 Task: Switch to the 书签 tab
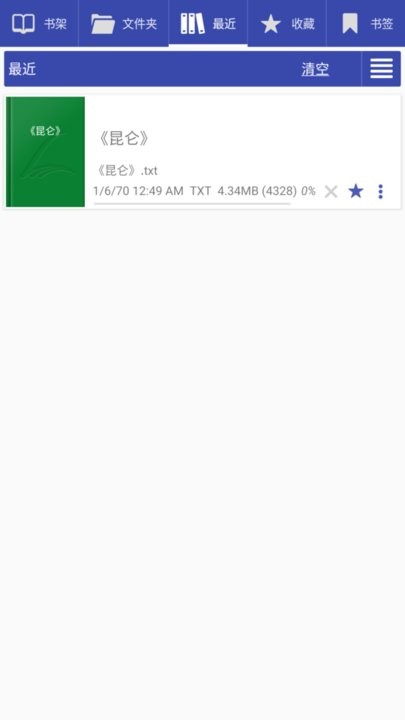click(366, 23)
